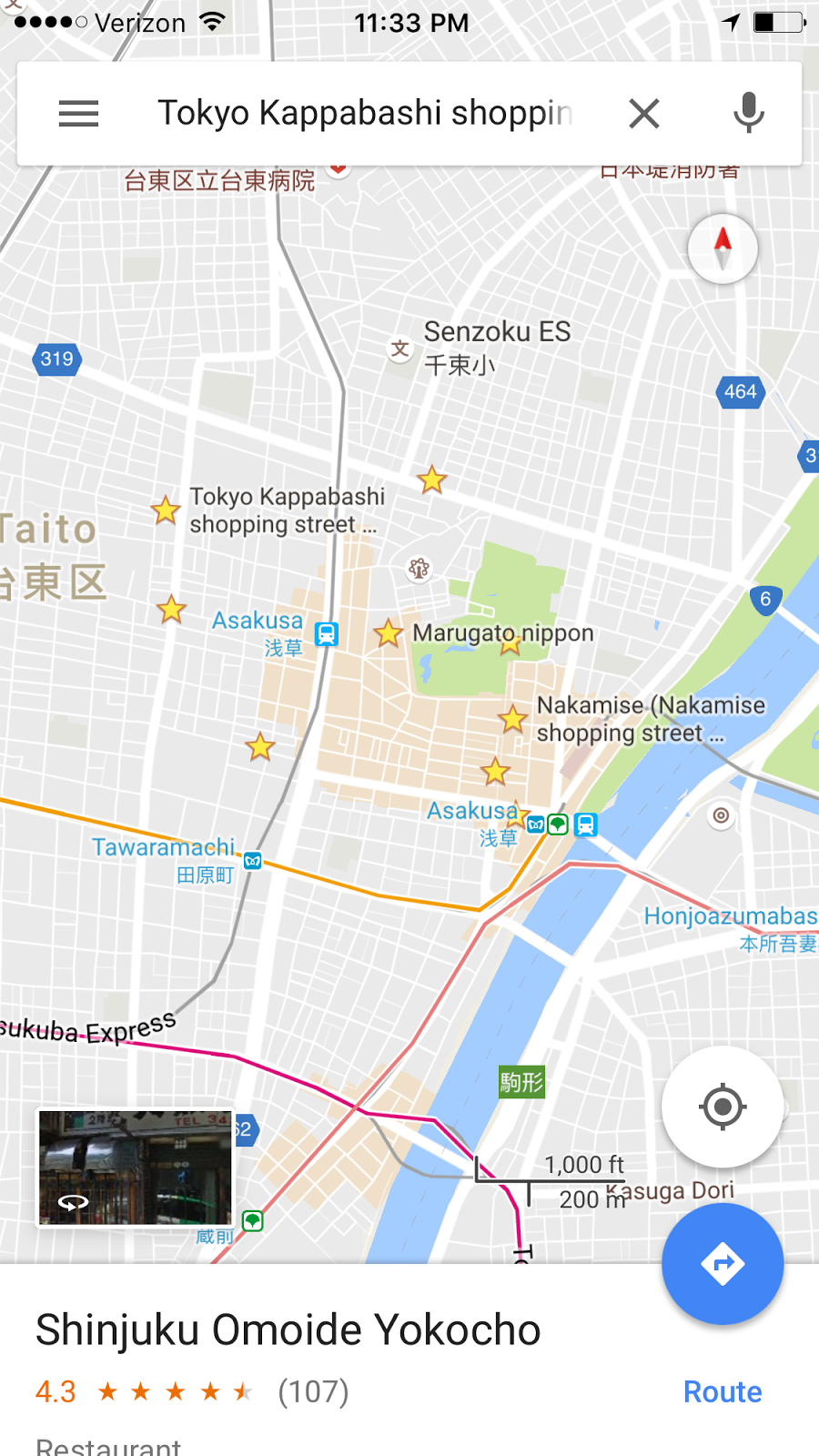
Task: Reset map orientation with the compass
Action: [x=723, y=248]
